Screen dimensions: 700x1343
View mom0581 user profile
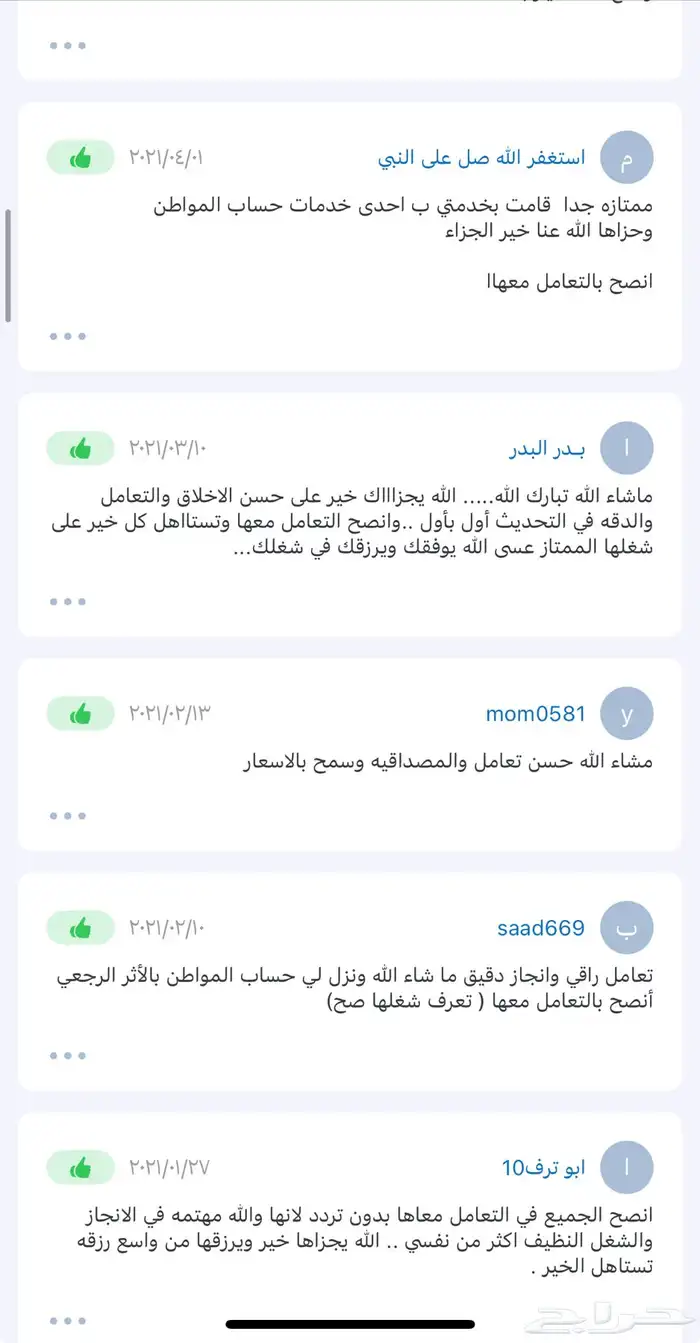(x=535, y=714)
